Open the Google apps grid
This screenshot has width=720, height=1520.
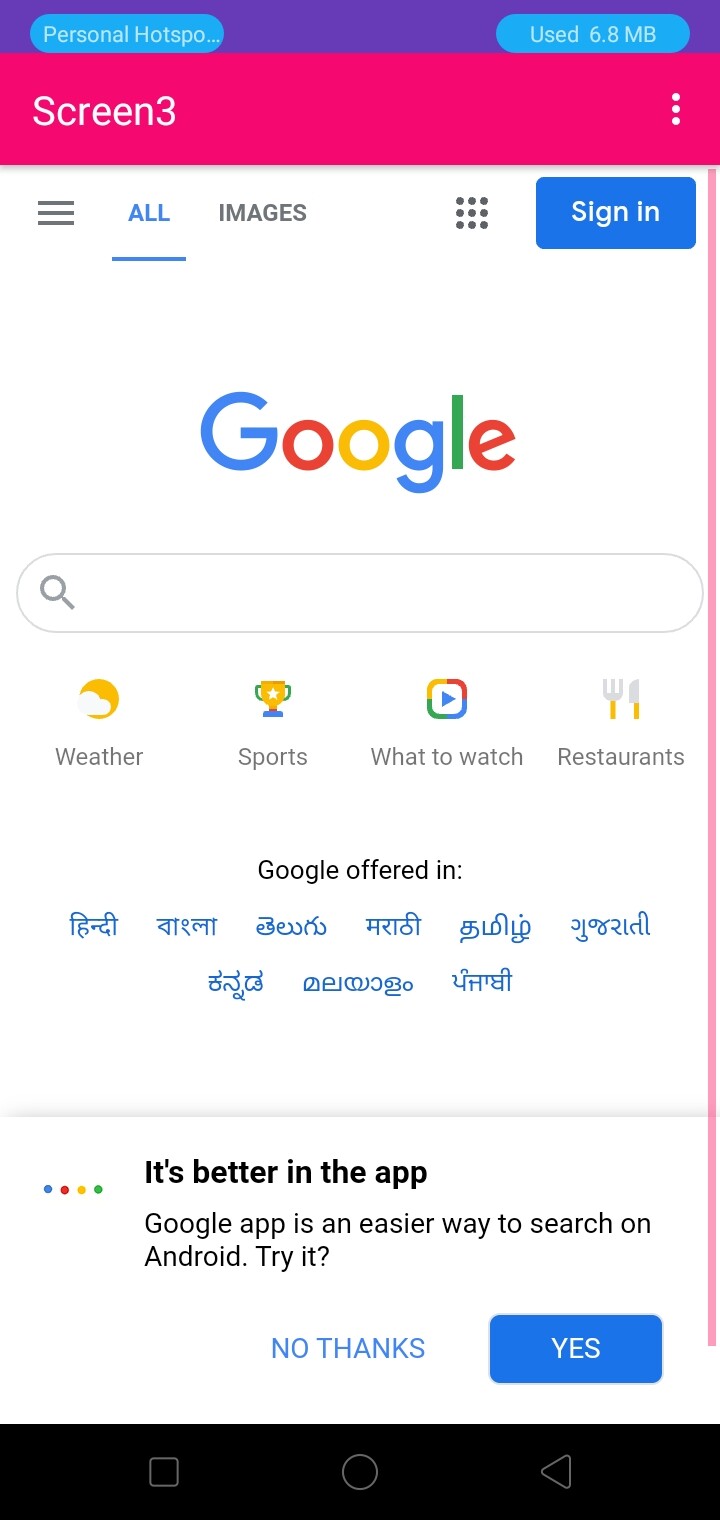pyautogui.click(x=472, y=213)
